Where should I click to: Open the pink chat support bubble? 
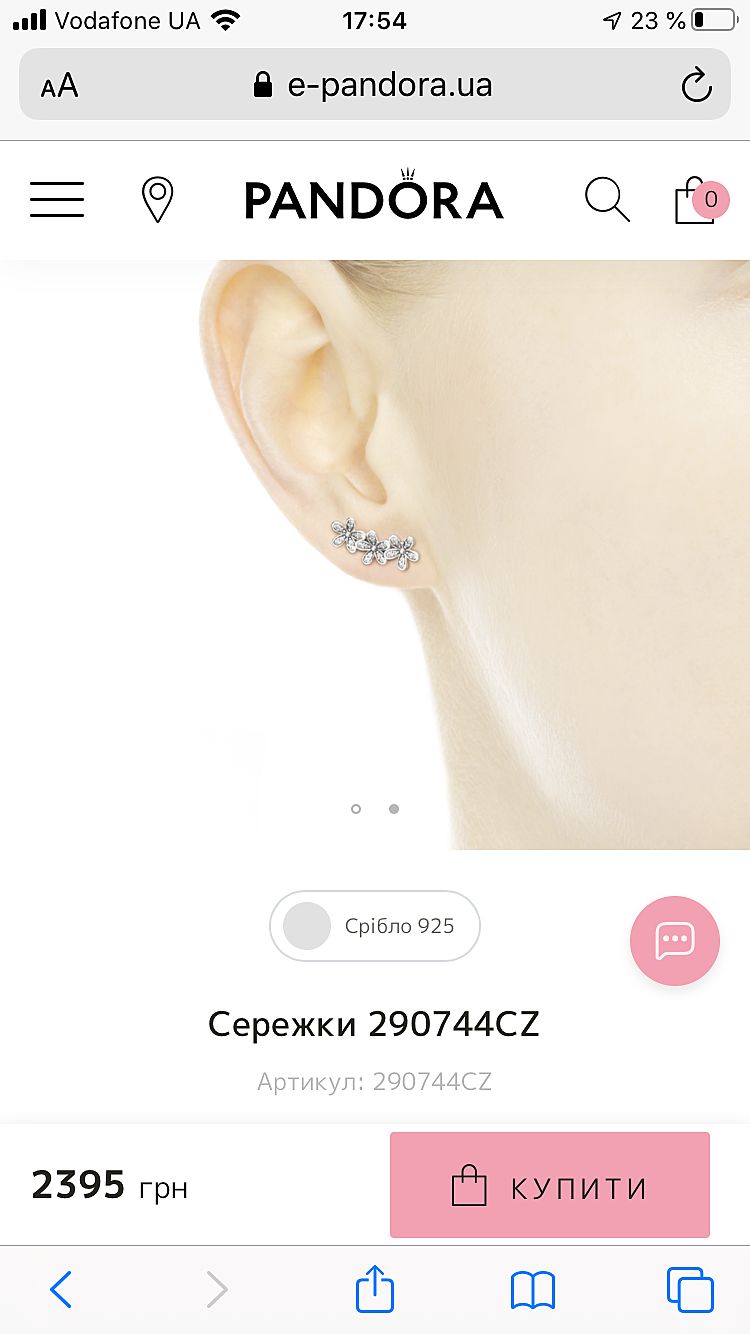[674, 940]
